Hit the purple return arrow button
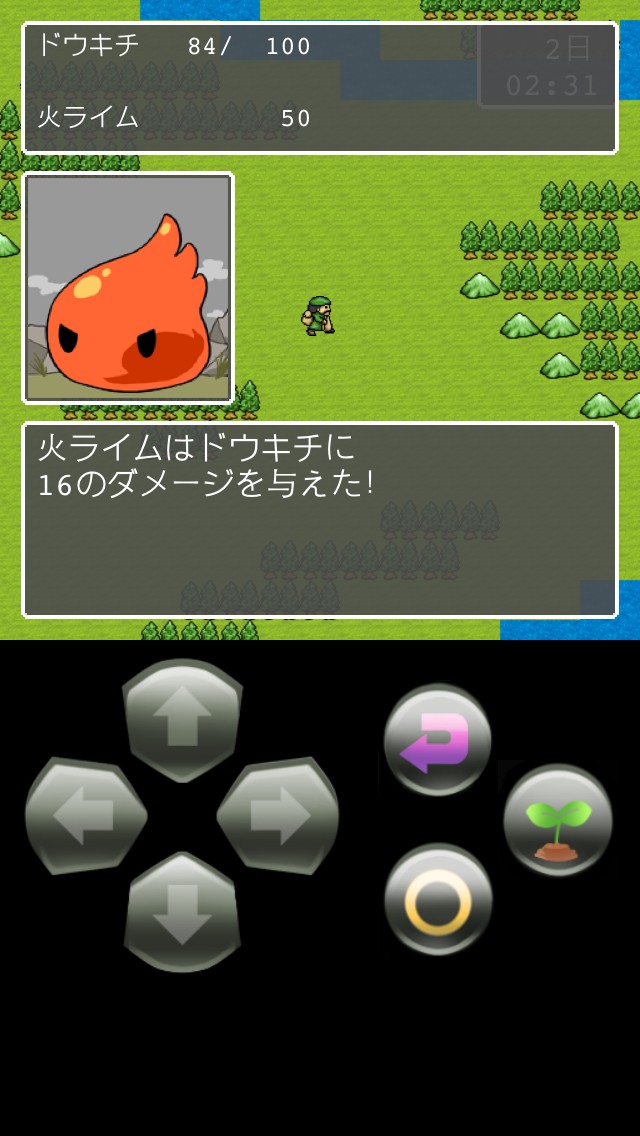 (438, 741)
